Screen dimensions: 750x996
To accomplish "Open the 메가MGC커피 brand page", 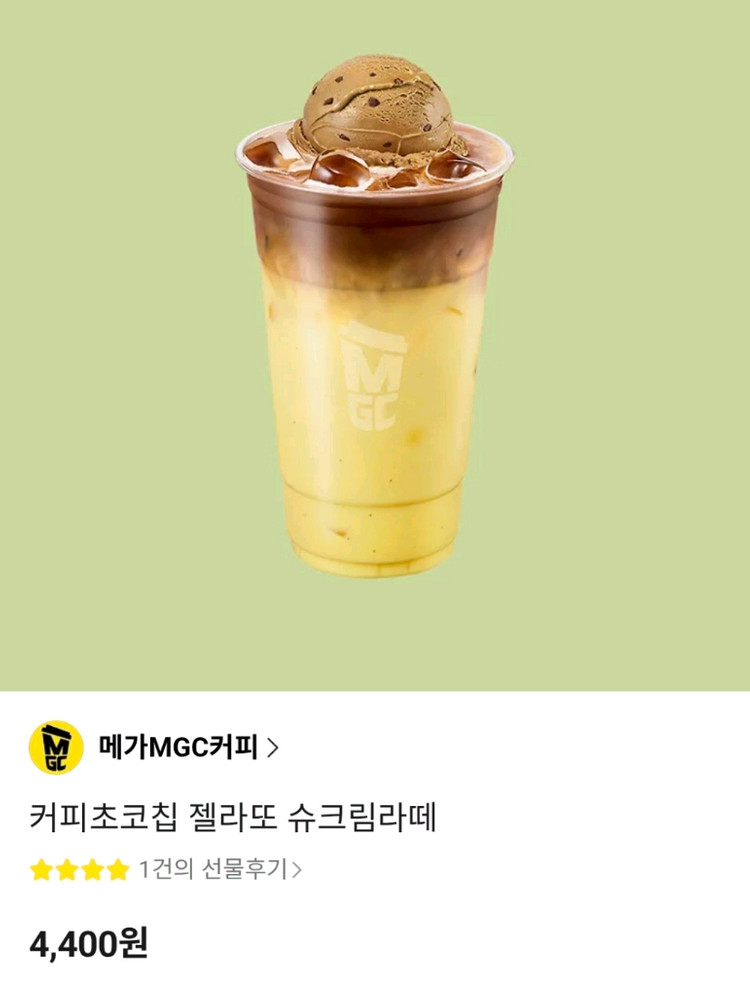I will point(187,747).
